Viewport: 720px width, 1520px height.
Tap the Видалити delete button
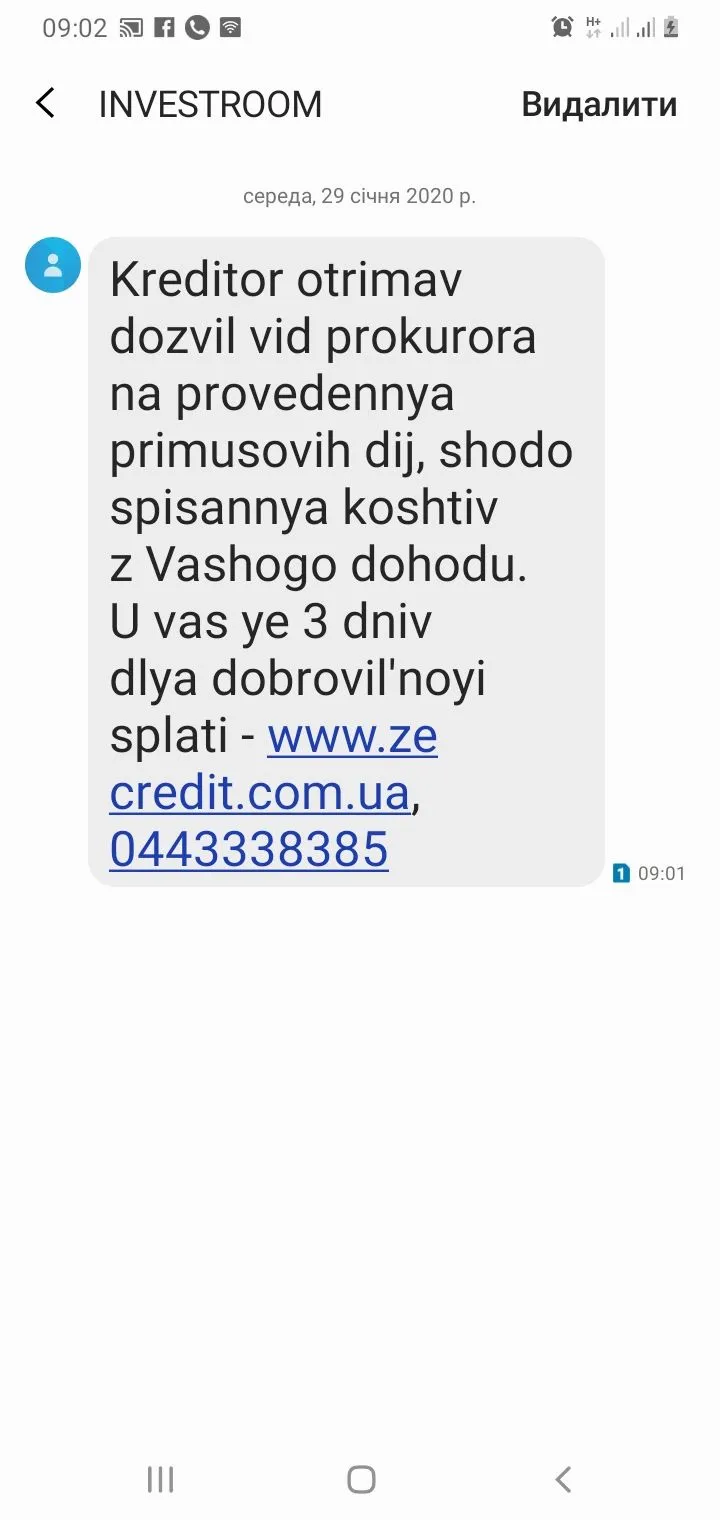(x=599, y=104)
